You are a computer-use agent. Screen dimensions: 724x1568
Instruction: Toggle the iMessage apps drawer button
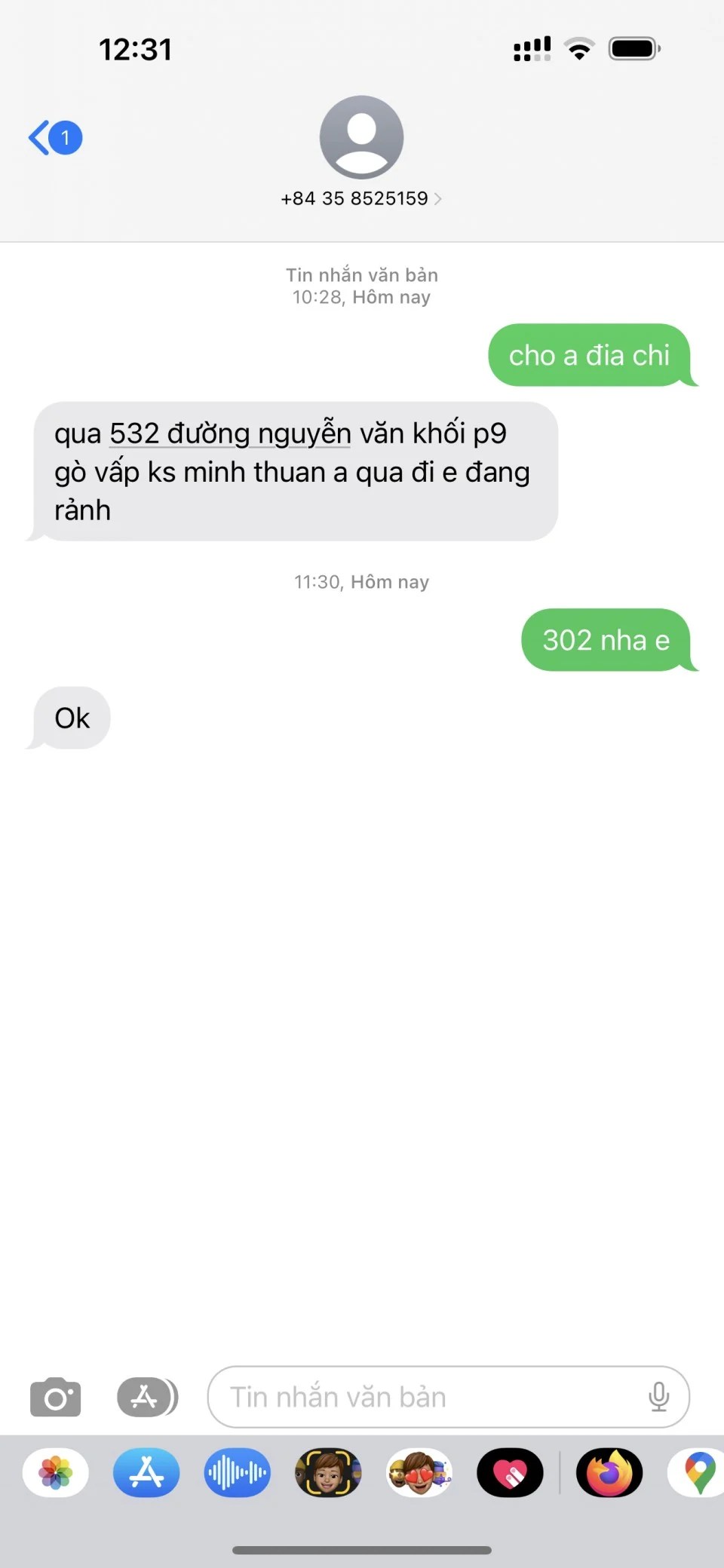click(x=147, y=1398)
